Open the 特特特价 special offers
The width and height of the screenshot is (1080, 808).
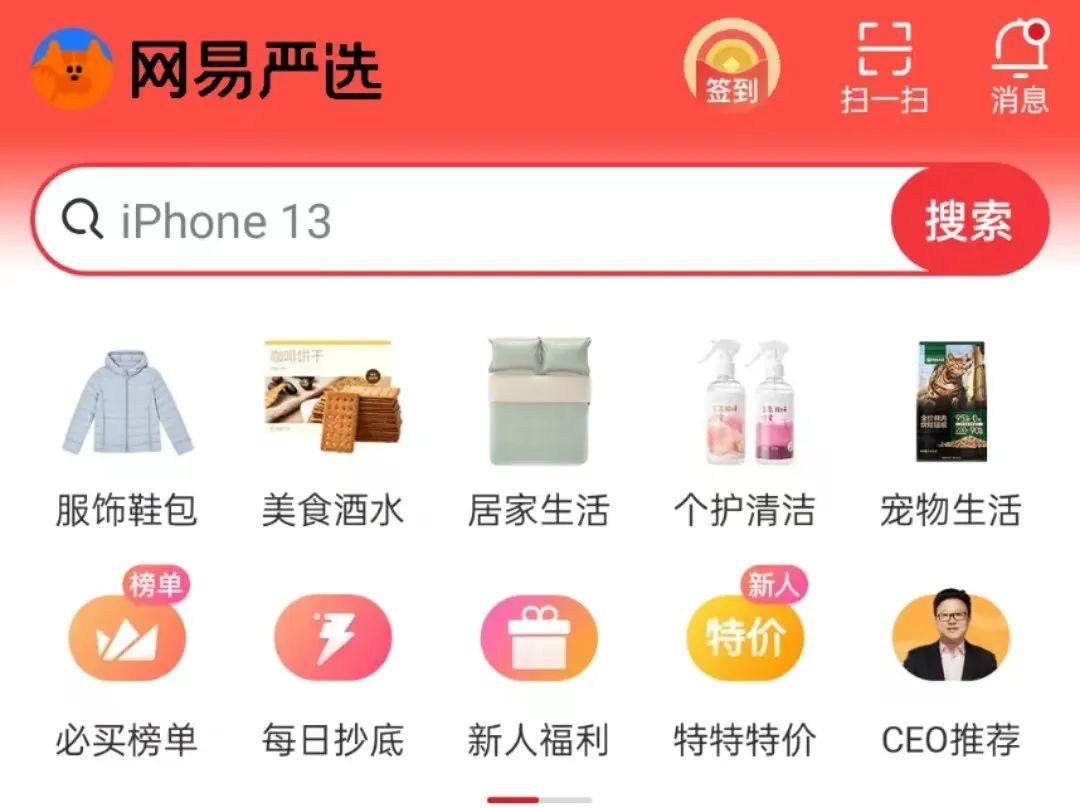point(745,665)
